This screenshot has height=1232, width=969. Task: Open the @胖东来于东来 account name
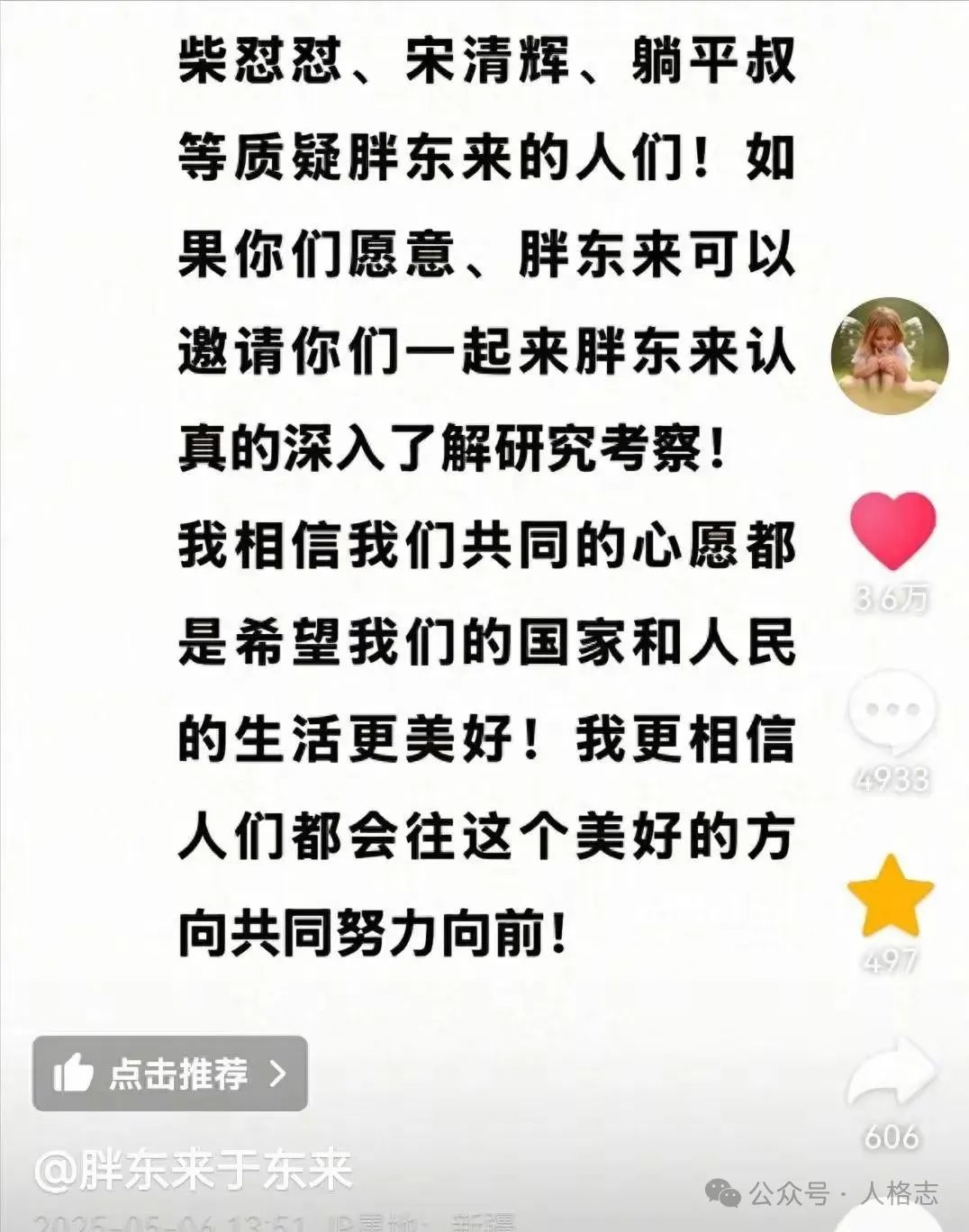click(194, 1171)
